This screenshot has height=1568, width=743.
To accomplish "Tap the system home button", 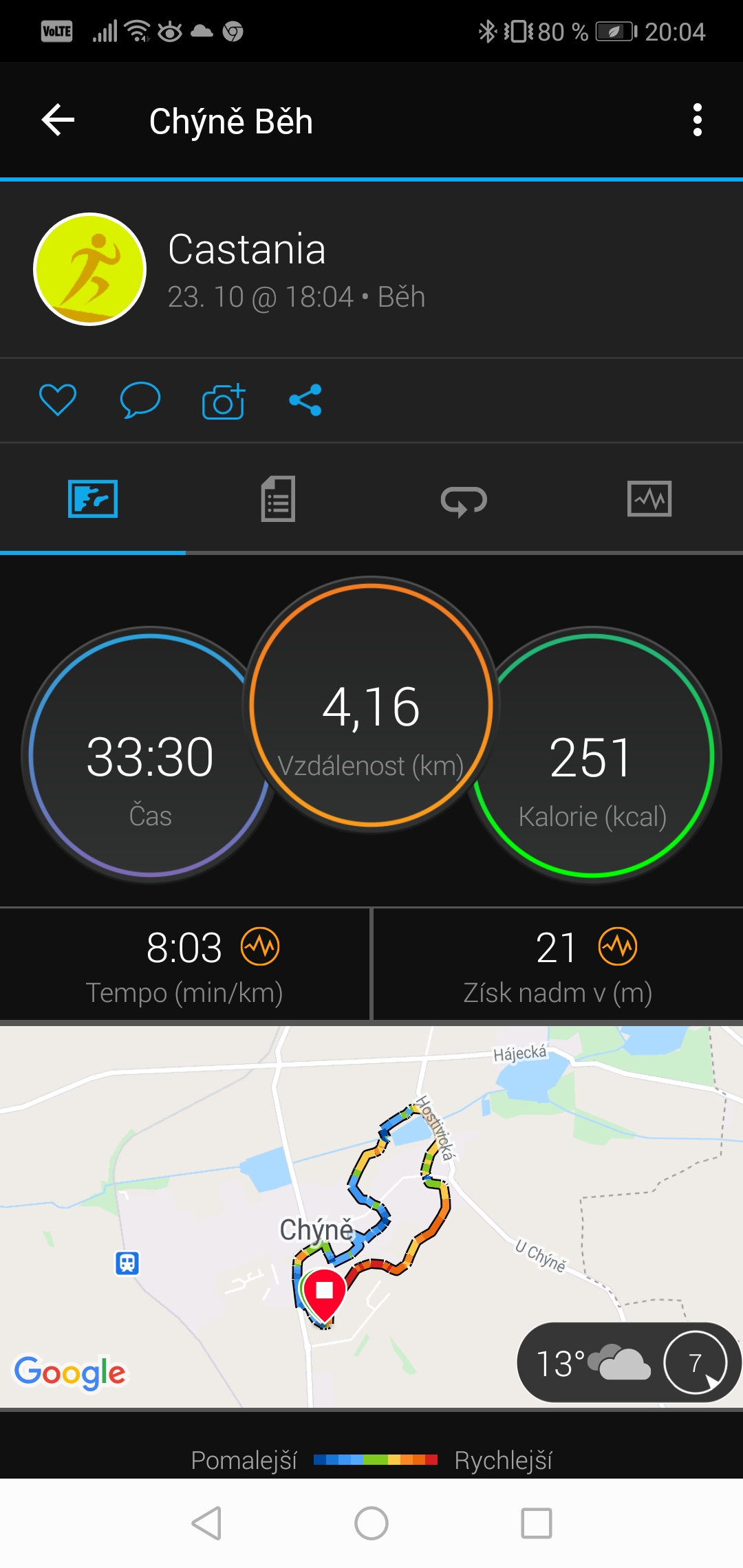I will [371, 1523].
